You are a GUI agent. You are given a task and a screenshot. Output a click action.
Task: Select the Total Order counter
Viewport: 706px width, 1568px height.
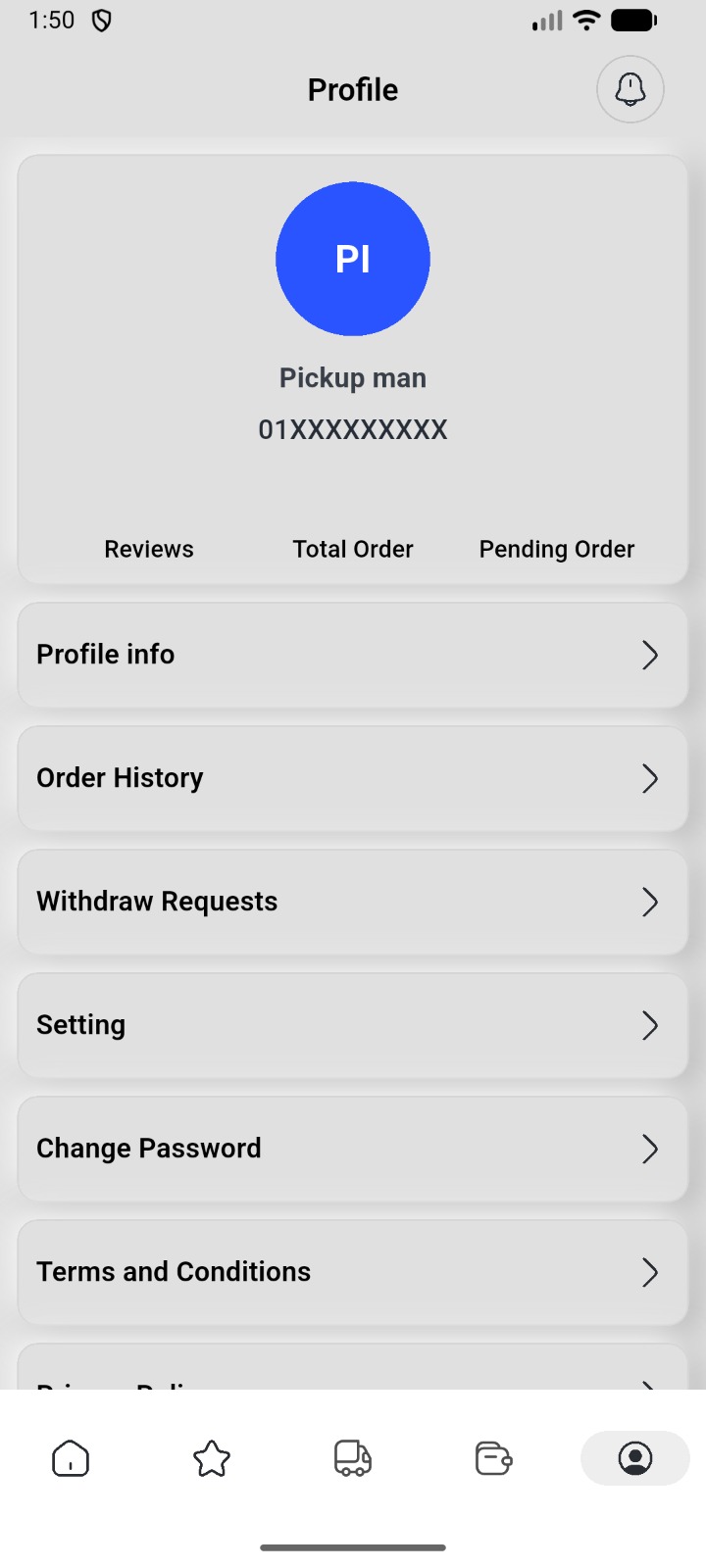point(352,549)
